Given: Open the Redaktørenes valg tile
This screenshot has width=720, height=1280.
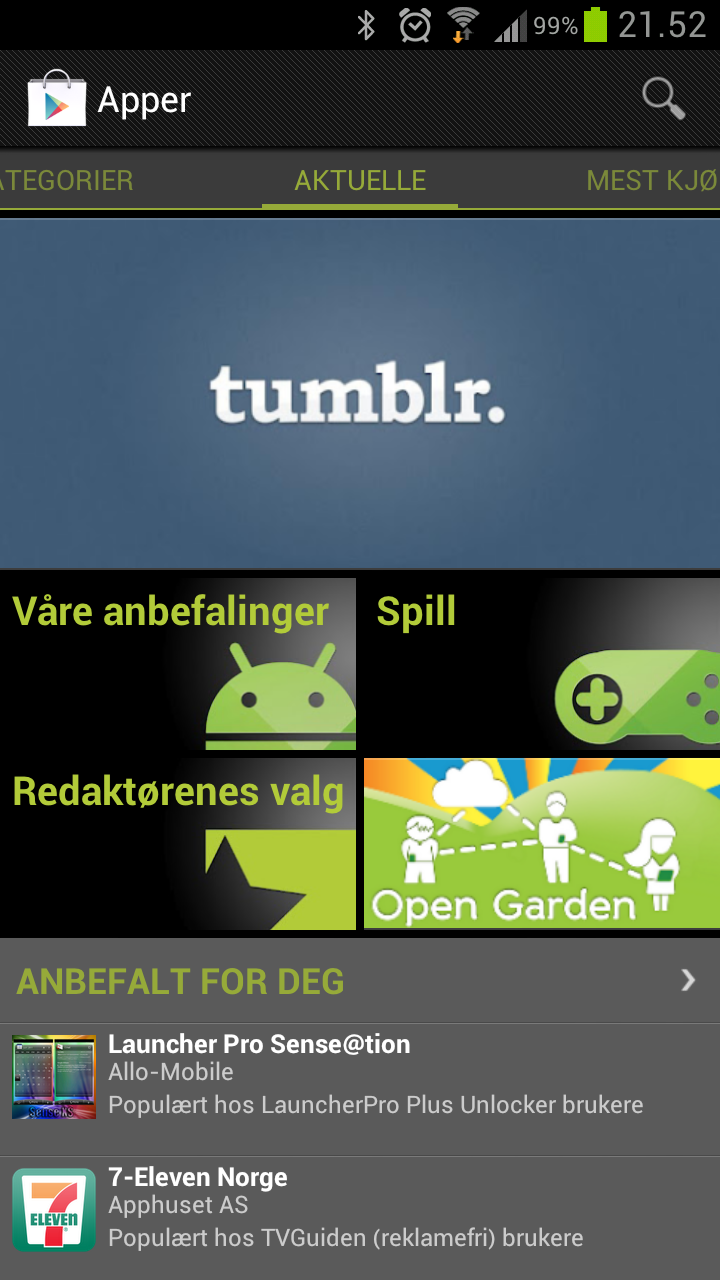Looking at the screenshot, I should (x=178, y=844).
